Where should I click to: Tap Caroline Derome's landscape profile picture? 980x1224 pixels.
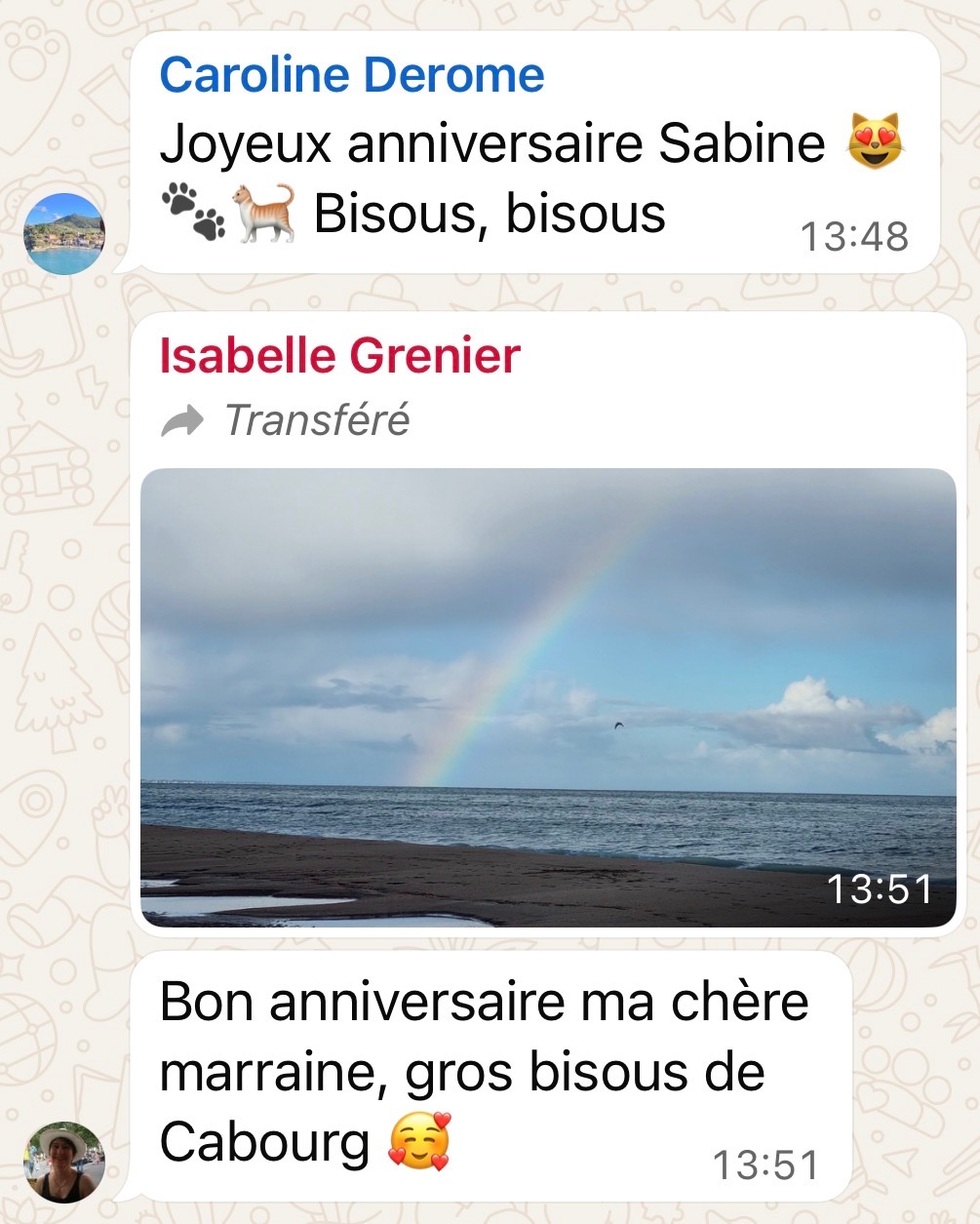point(63,234)
